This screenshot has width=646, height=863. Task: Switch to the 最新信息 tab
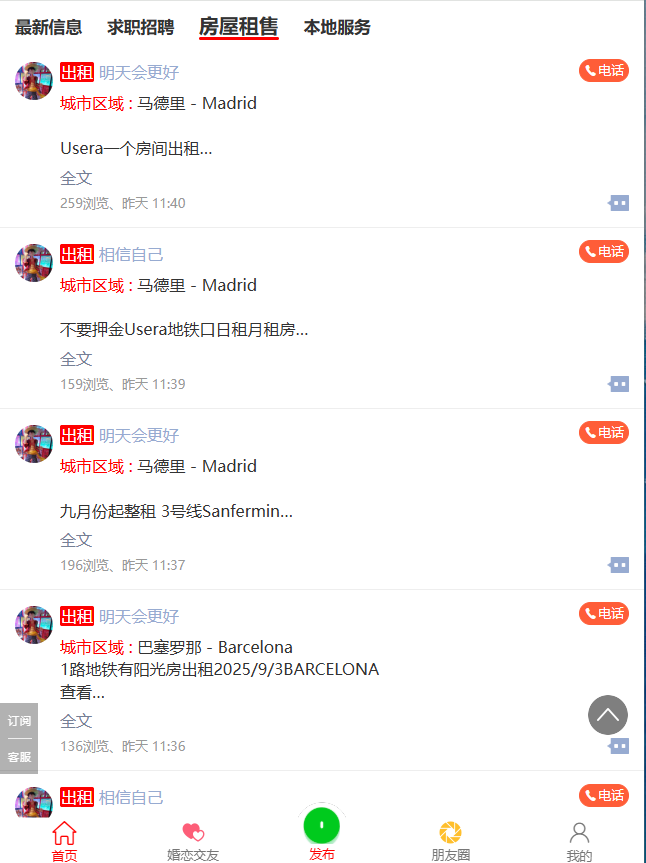coord(48,27)
